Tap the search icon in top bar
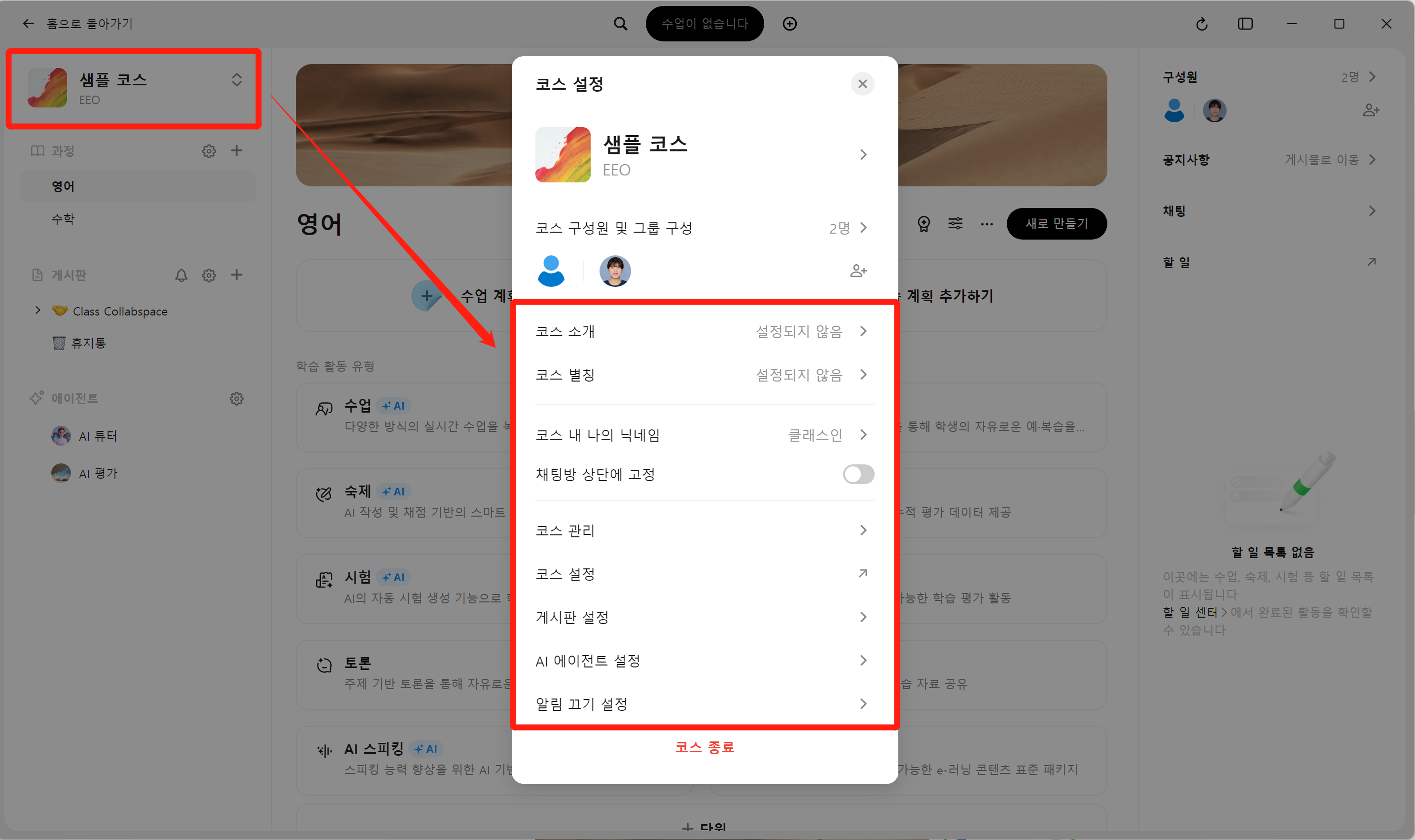The height and width of the screenshot is (840, 1415). [x=620, y=24]
